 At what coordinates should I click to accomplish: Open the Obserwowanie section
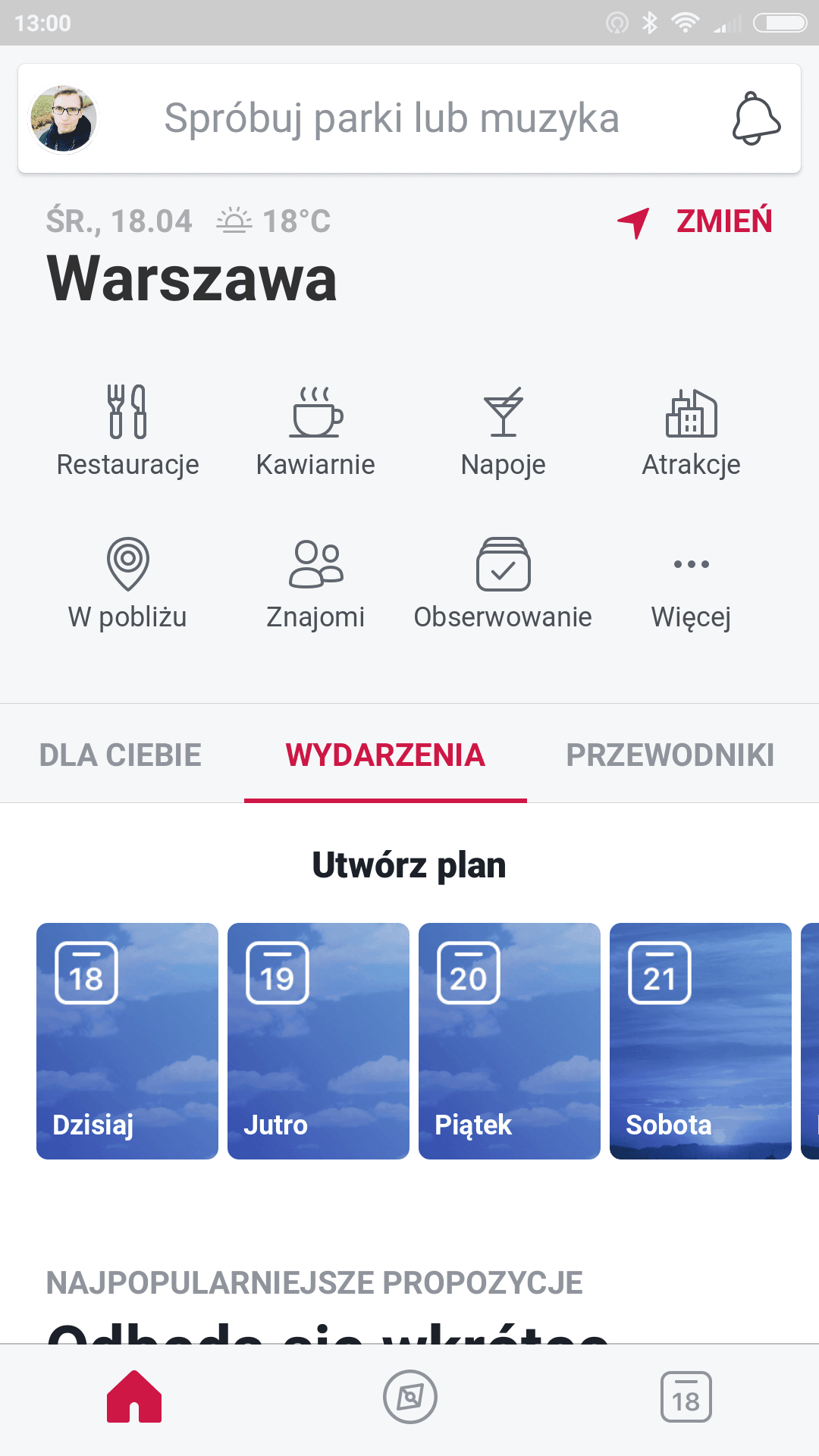pyautogui.click(x=503, y=584)
